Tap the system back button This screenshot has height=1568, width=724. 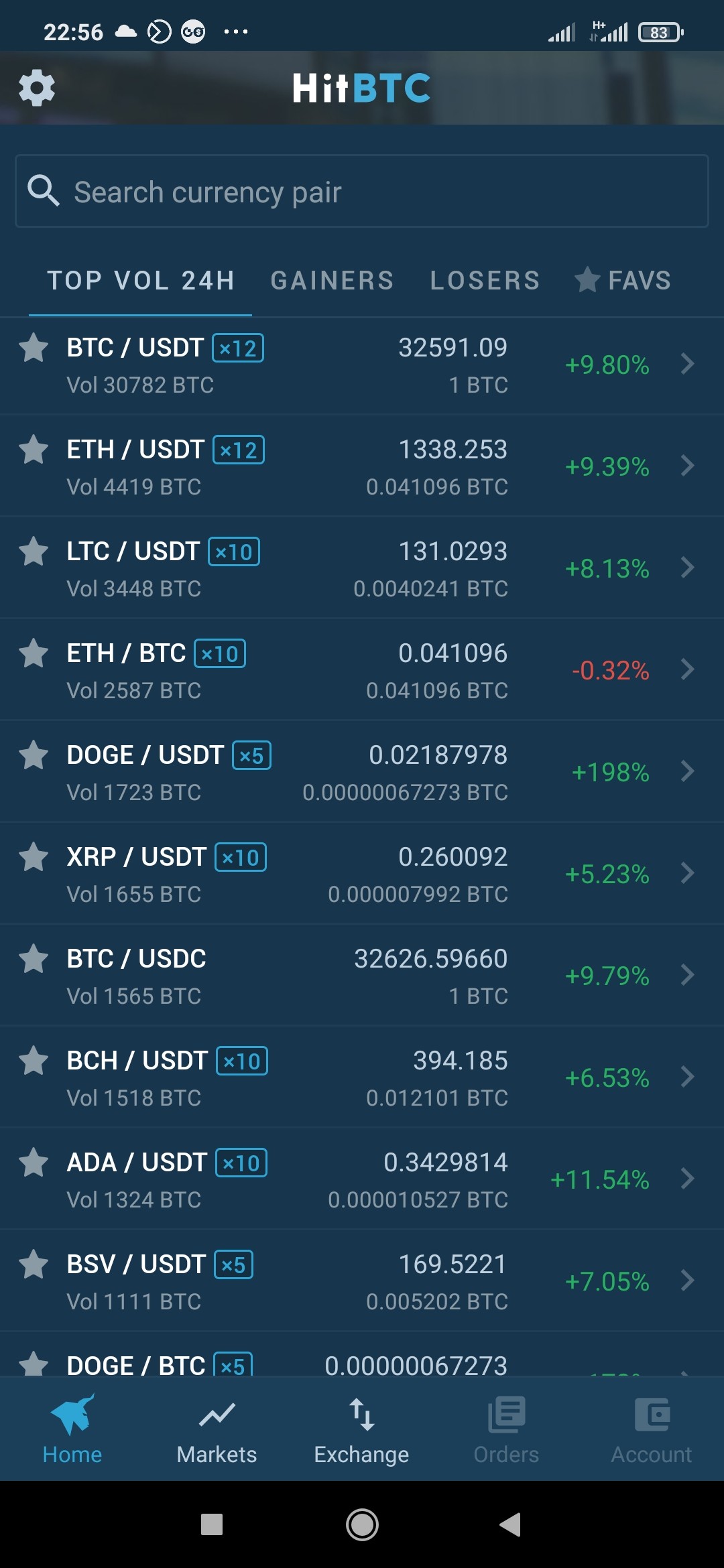point(510,1524)
